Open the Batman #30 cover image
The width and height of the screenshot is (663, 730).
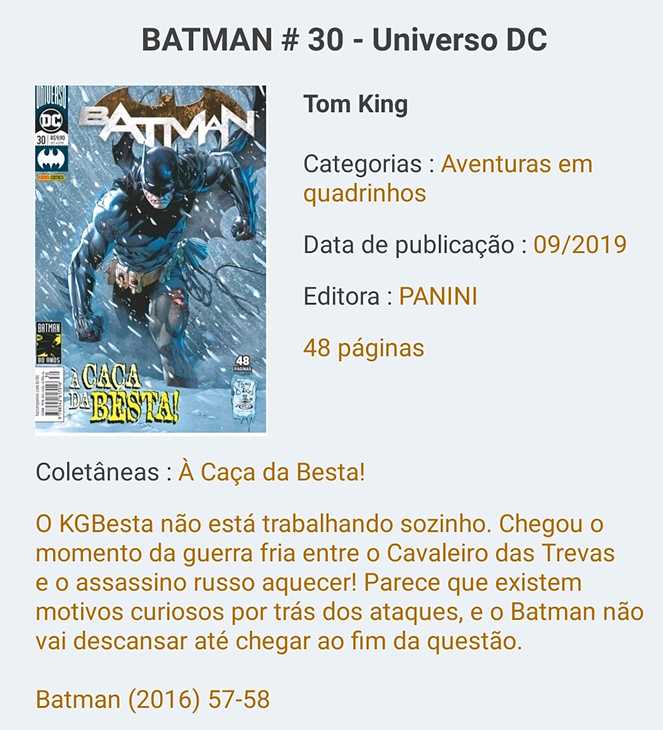150,260
